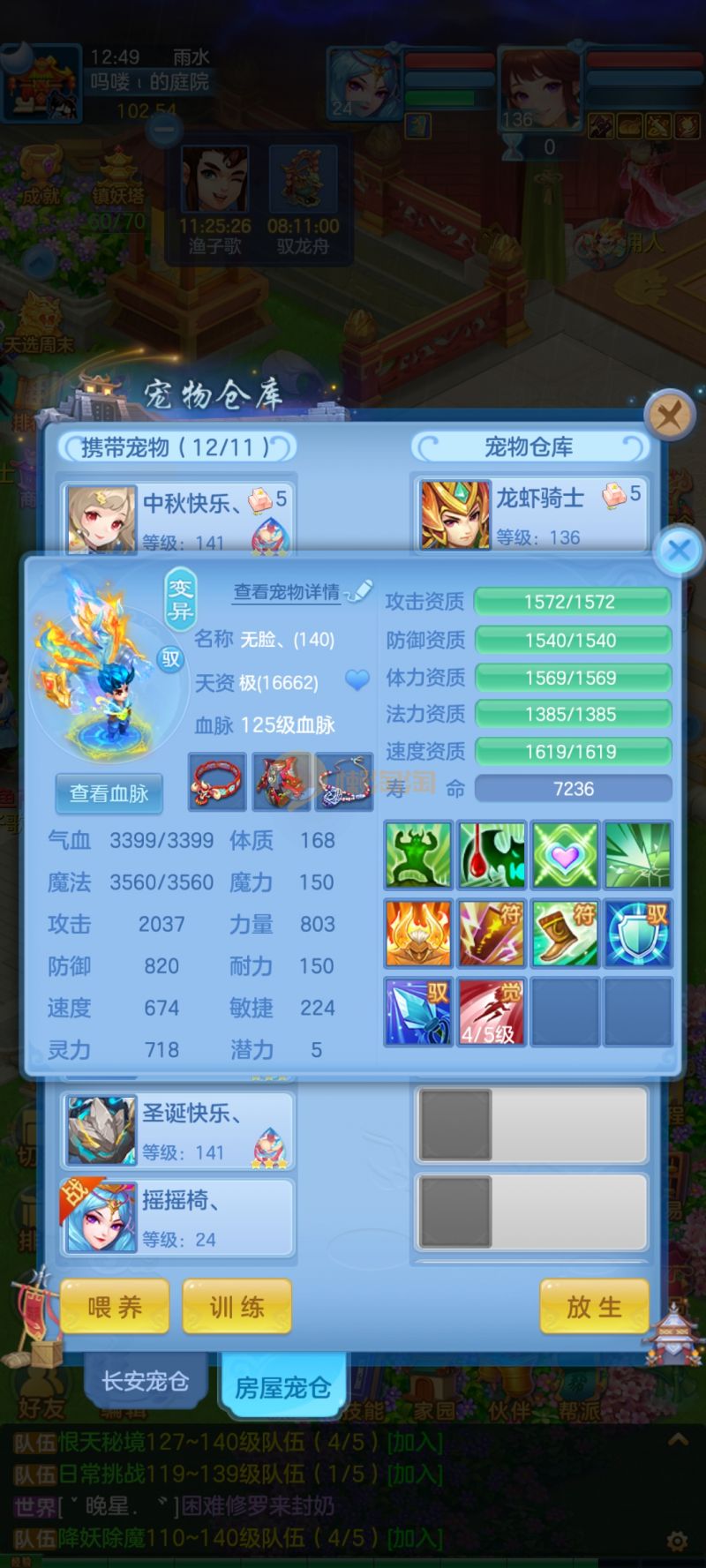
Task: View the pink heart skill icon
Action: [x=564, y=854]
